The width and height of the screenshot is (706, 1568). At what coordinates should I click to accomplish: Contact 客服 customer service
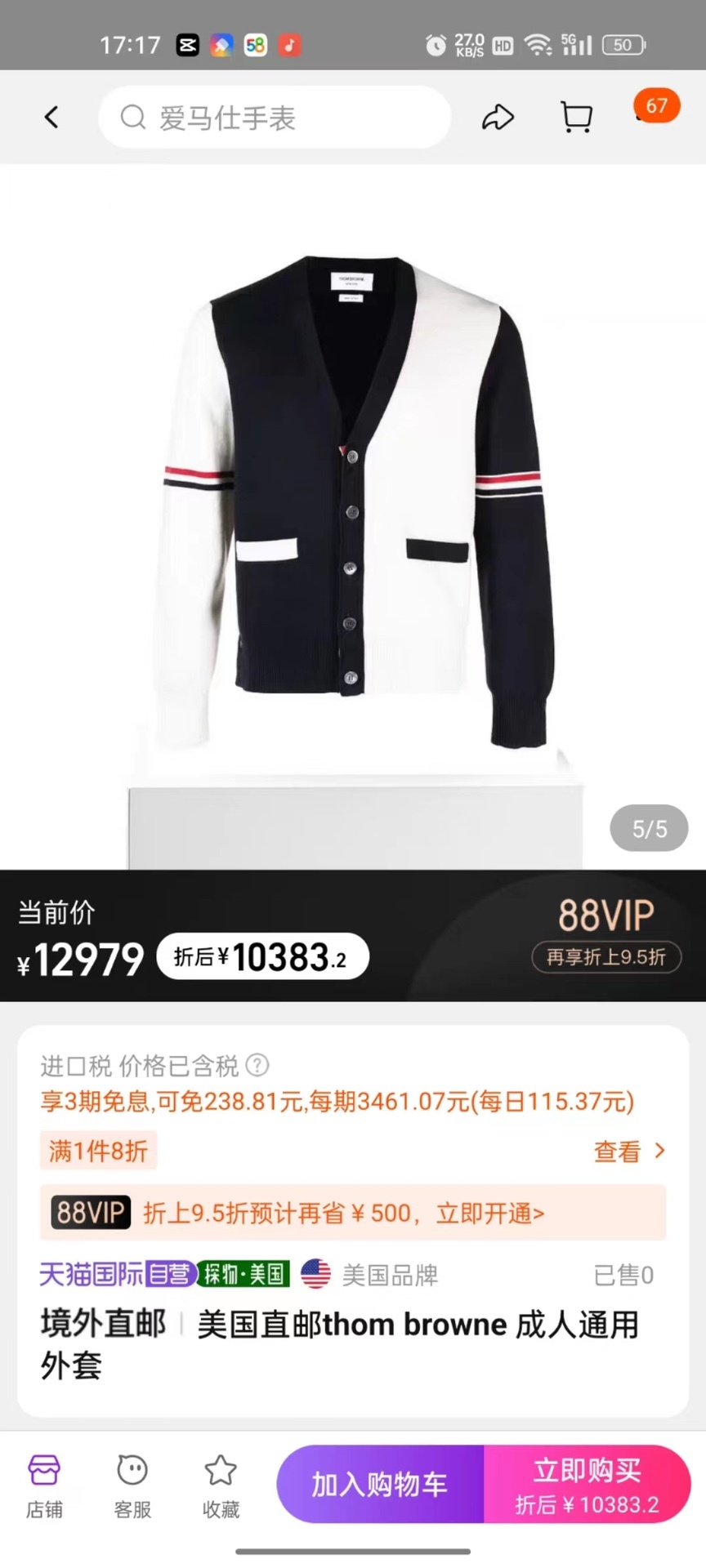click(x=132, y=1486)
